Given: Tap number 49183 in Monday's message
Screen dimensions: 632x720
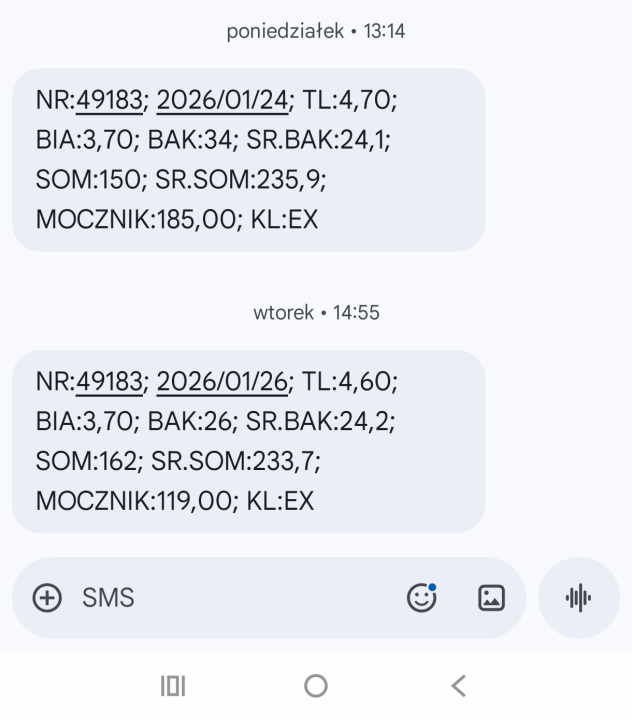Looking at the screenshot, I should 108,100.
